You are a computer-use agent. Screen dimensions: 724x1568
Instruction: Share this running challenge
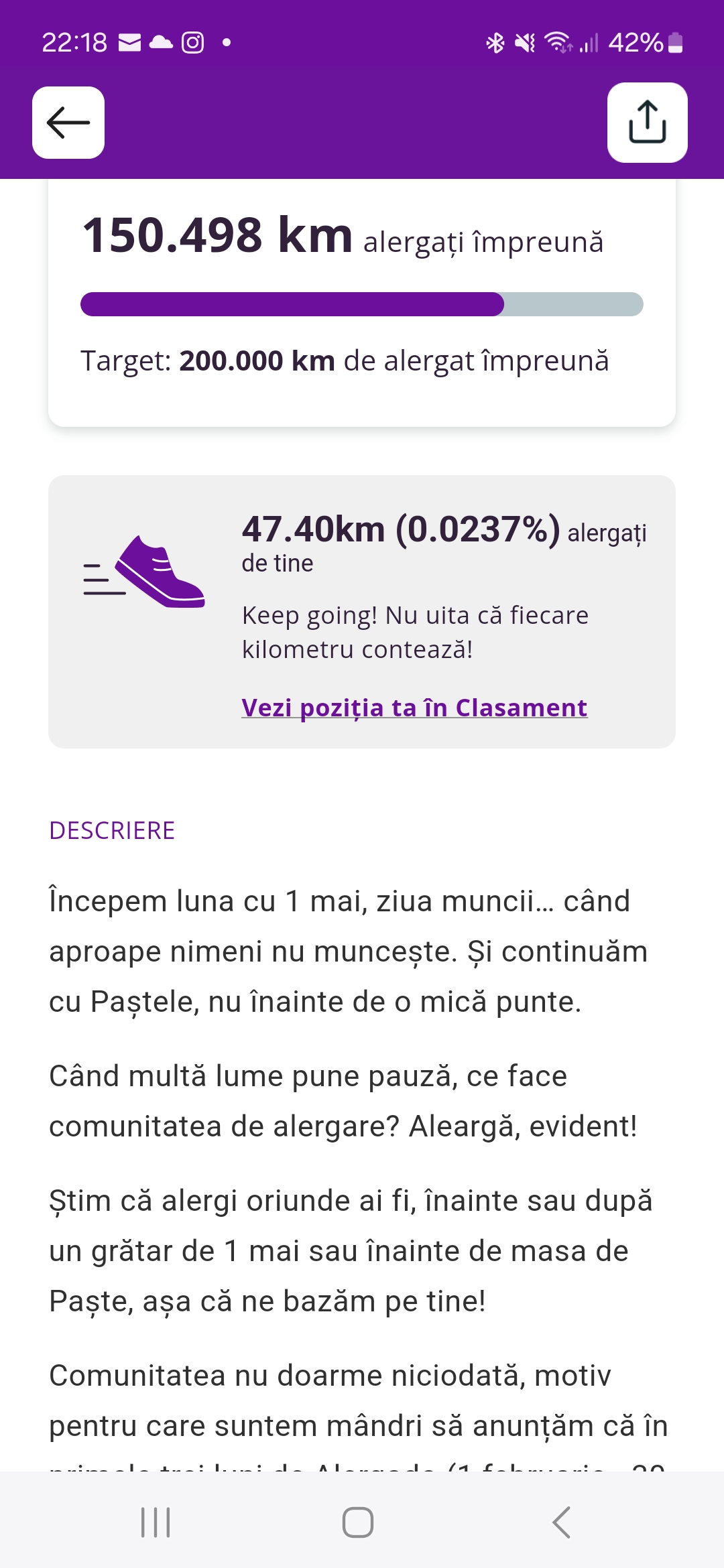(647, 123)
